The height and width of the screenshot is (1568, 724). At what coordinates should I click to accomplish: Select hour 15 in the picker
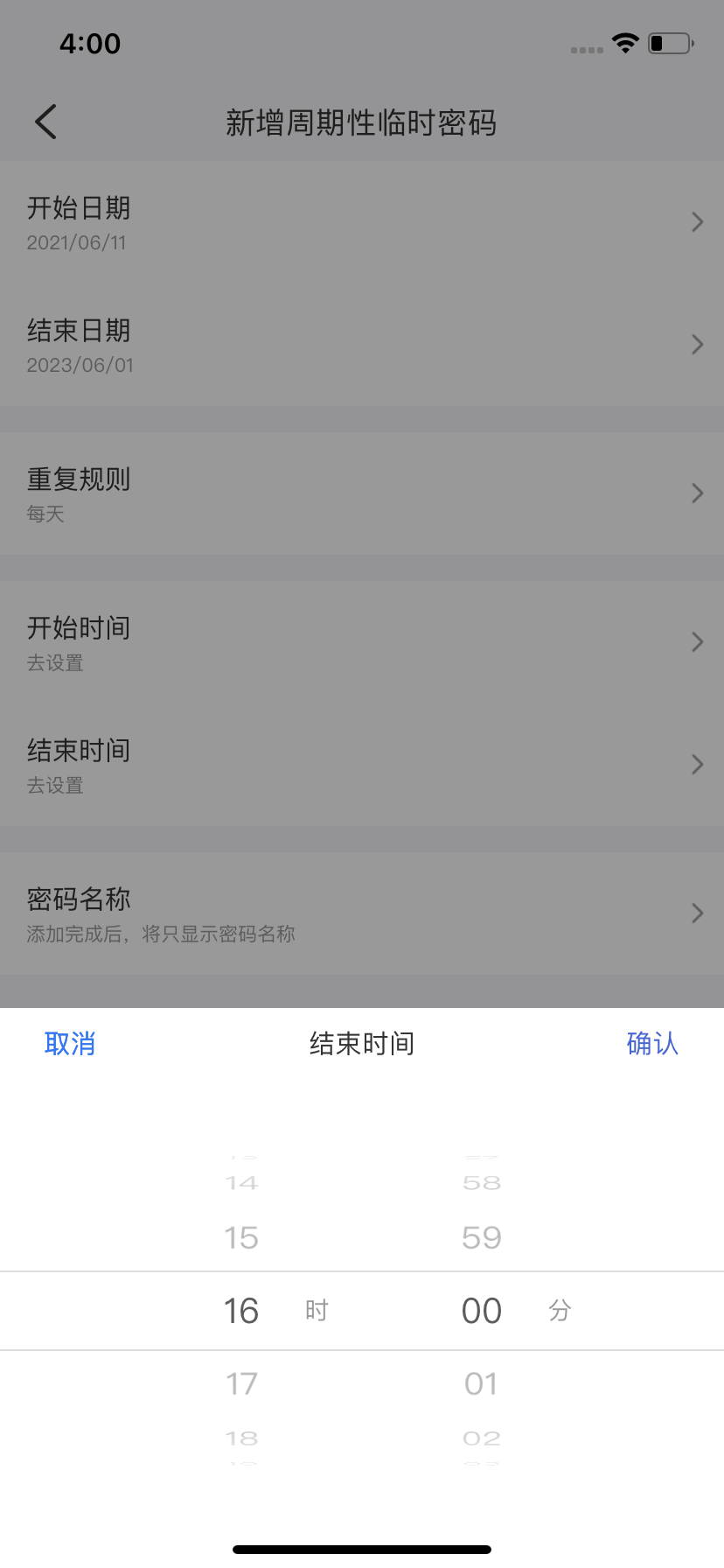[241, 1237]
